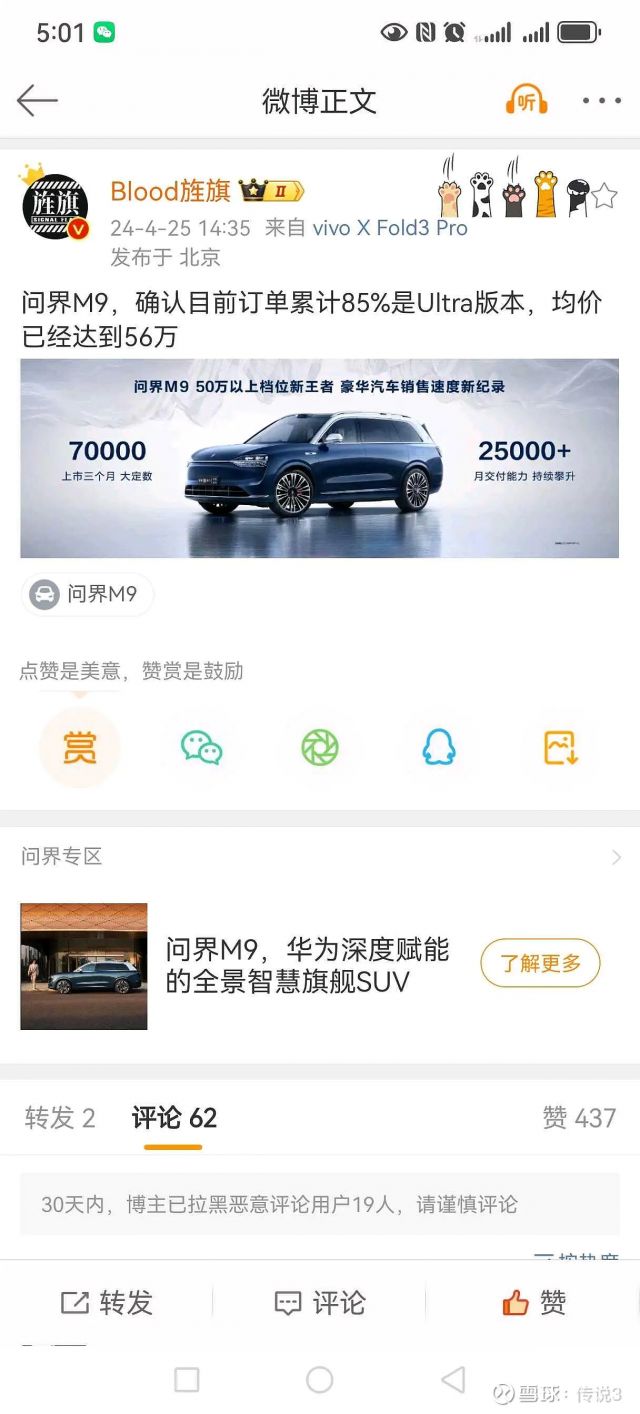The image size is (640, 1414).
Task: Expand the 问界专区 section arrow
Action: (616, 857)
